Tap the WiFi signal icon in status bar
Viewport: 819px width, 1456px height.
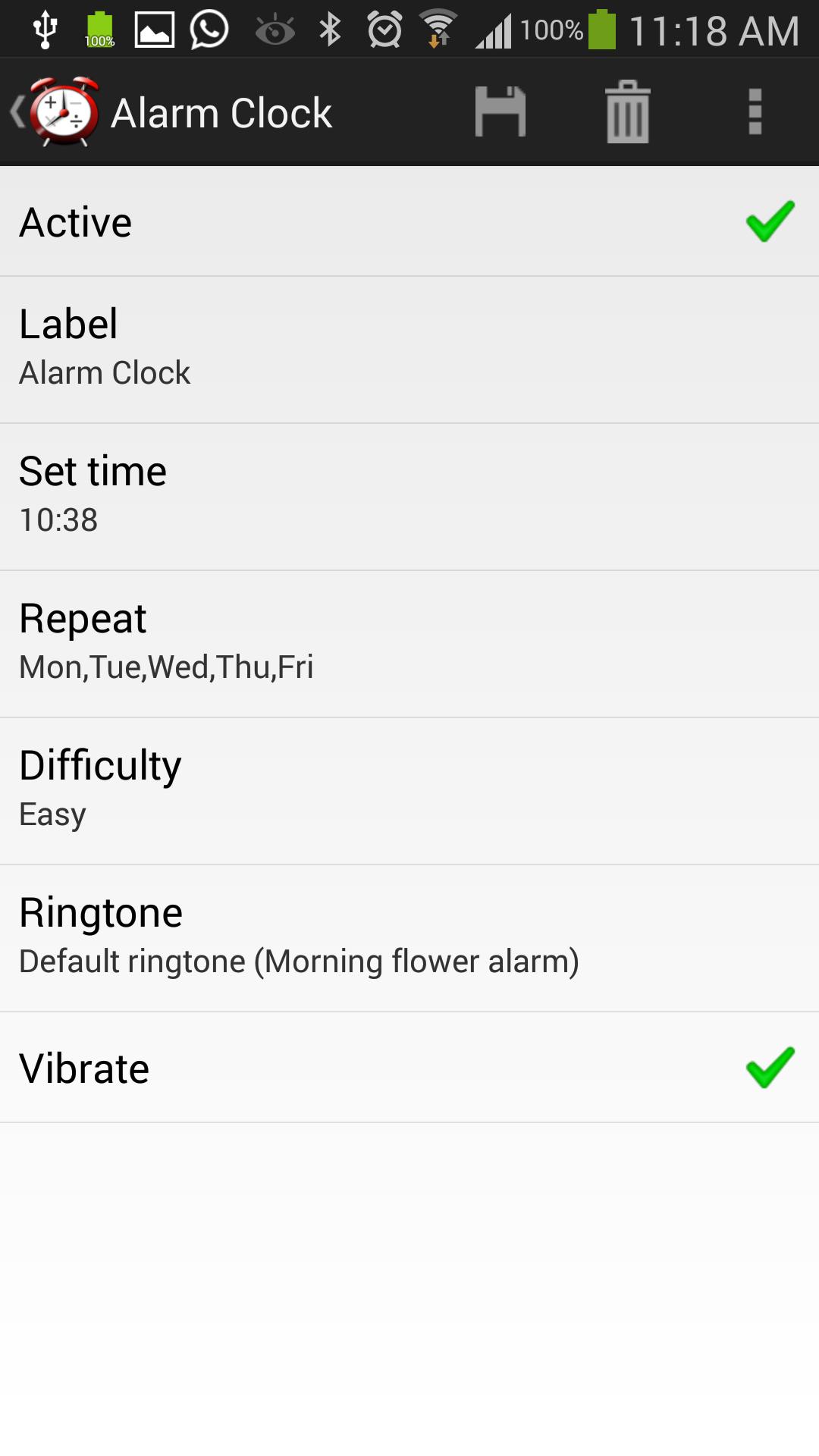436,29
